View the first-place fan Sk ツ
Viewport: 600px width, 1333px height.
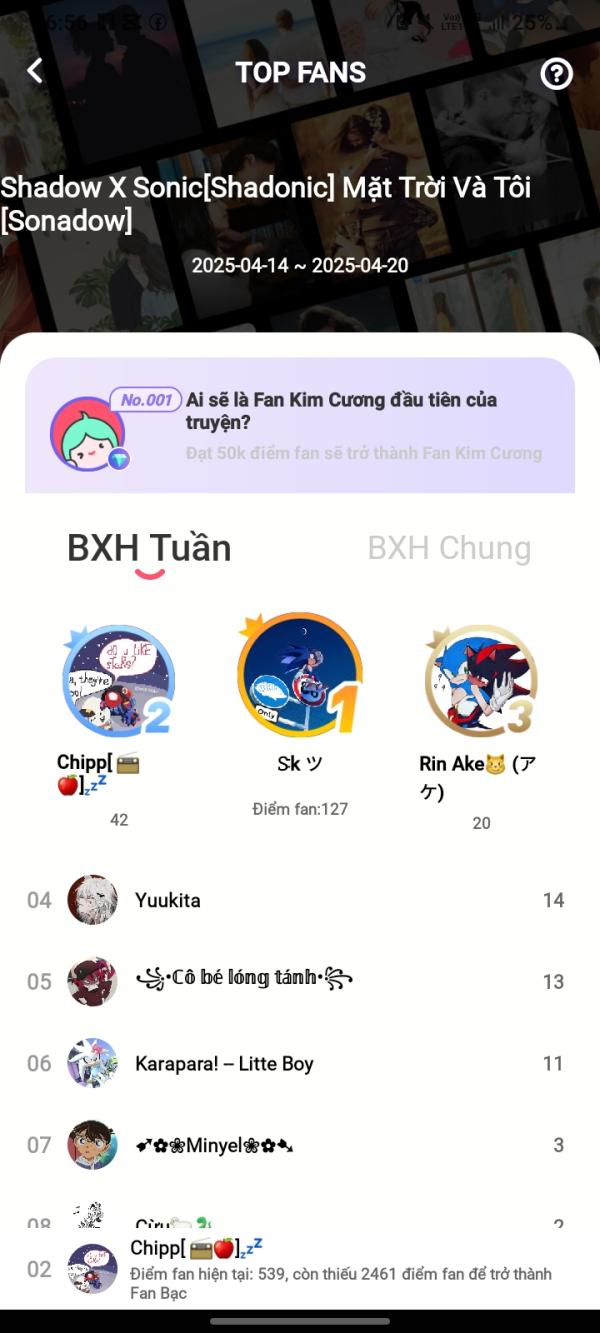tap(299, 676)
